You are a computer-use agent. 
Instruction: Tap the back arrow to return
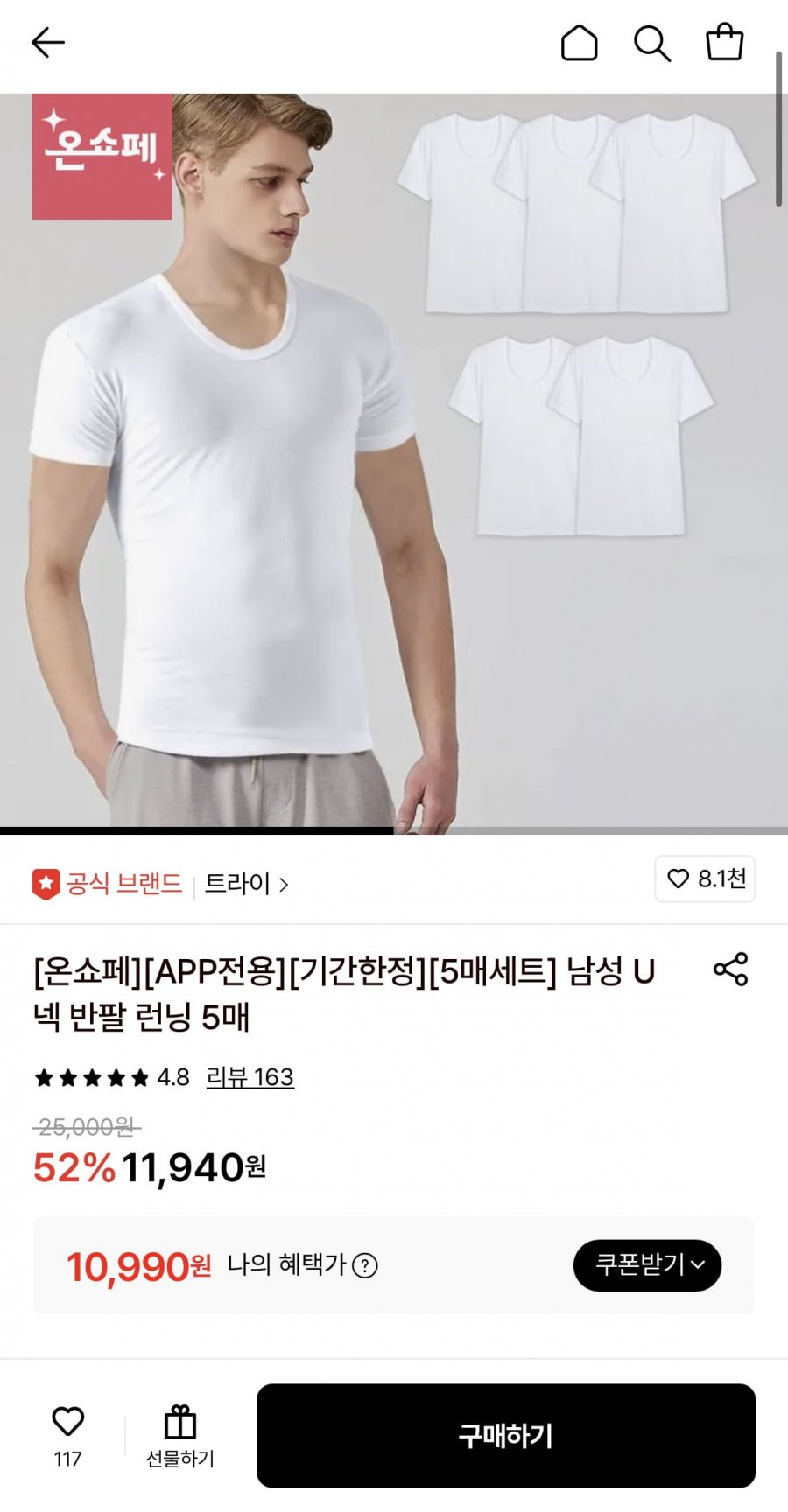coord(48,41)
